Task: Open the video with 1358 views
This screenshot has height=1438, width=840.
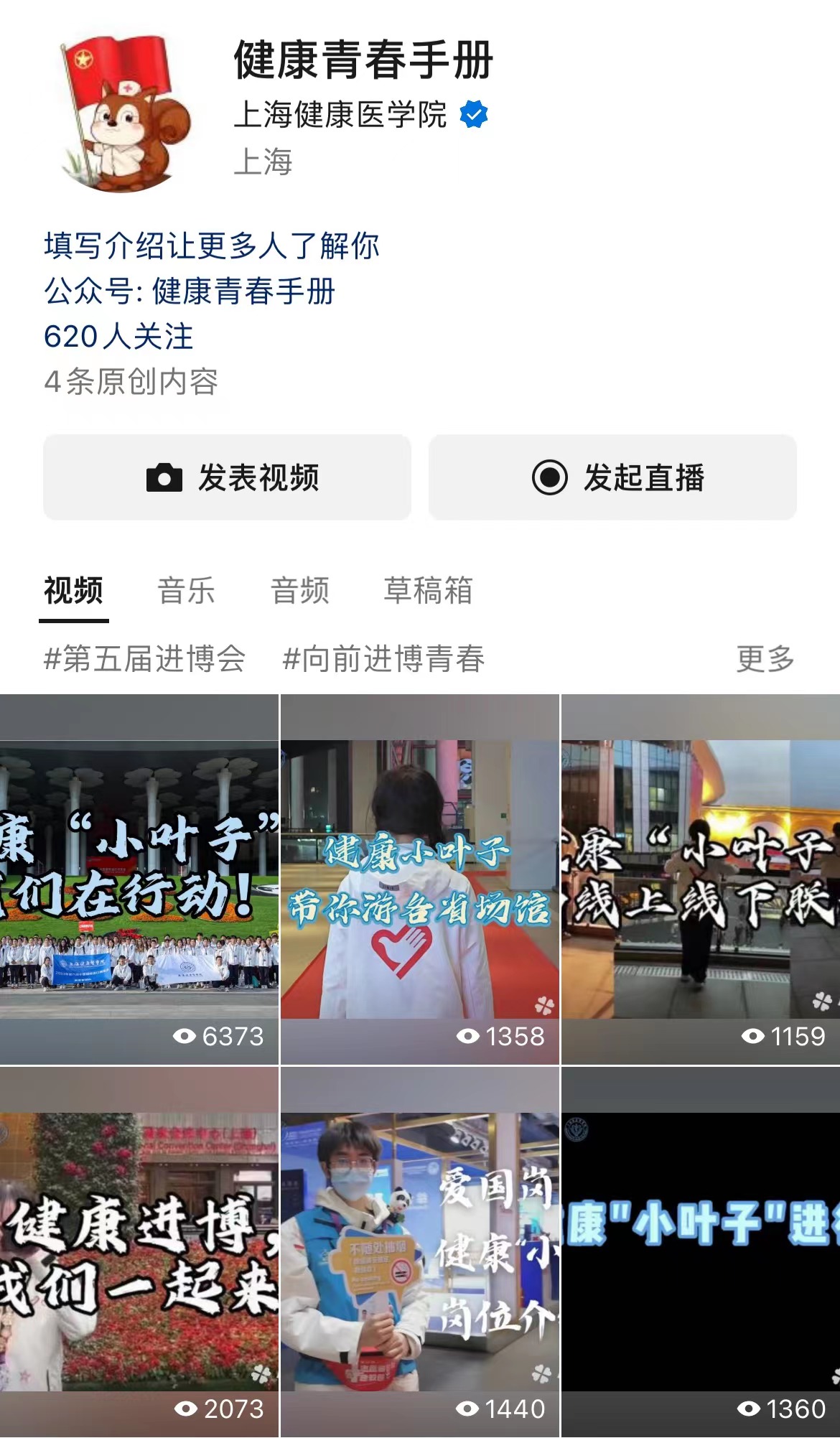Action: pyautogui.click(x=419, y=879)
